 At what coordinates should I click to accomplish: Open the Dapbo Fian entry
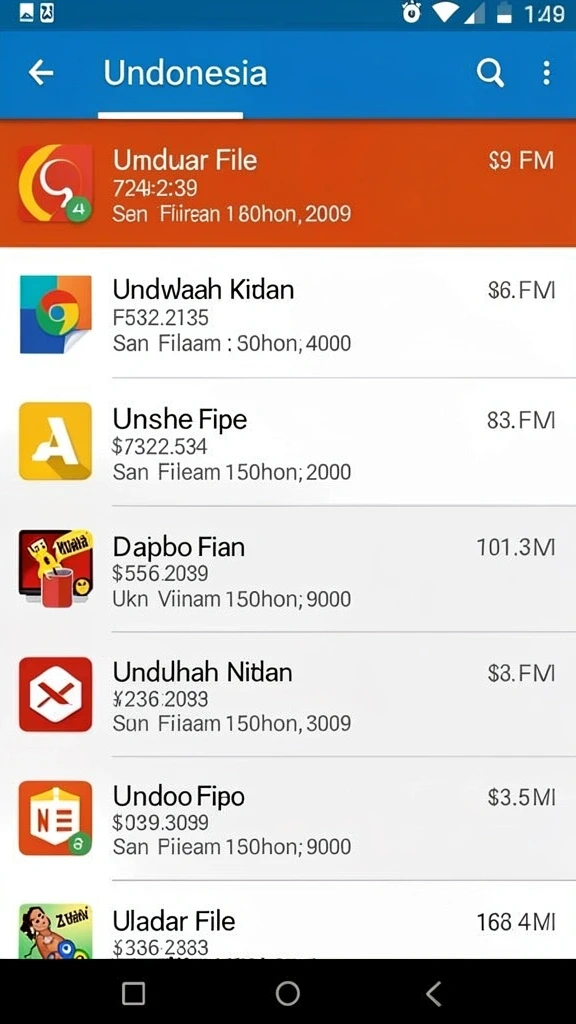[288, 569]
